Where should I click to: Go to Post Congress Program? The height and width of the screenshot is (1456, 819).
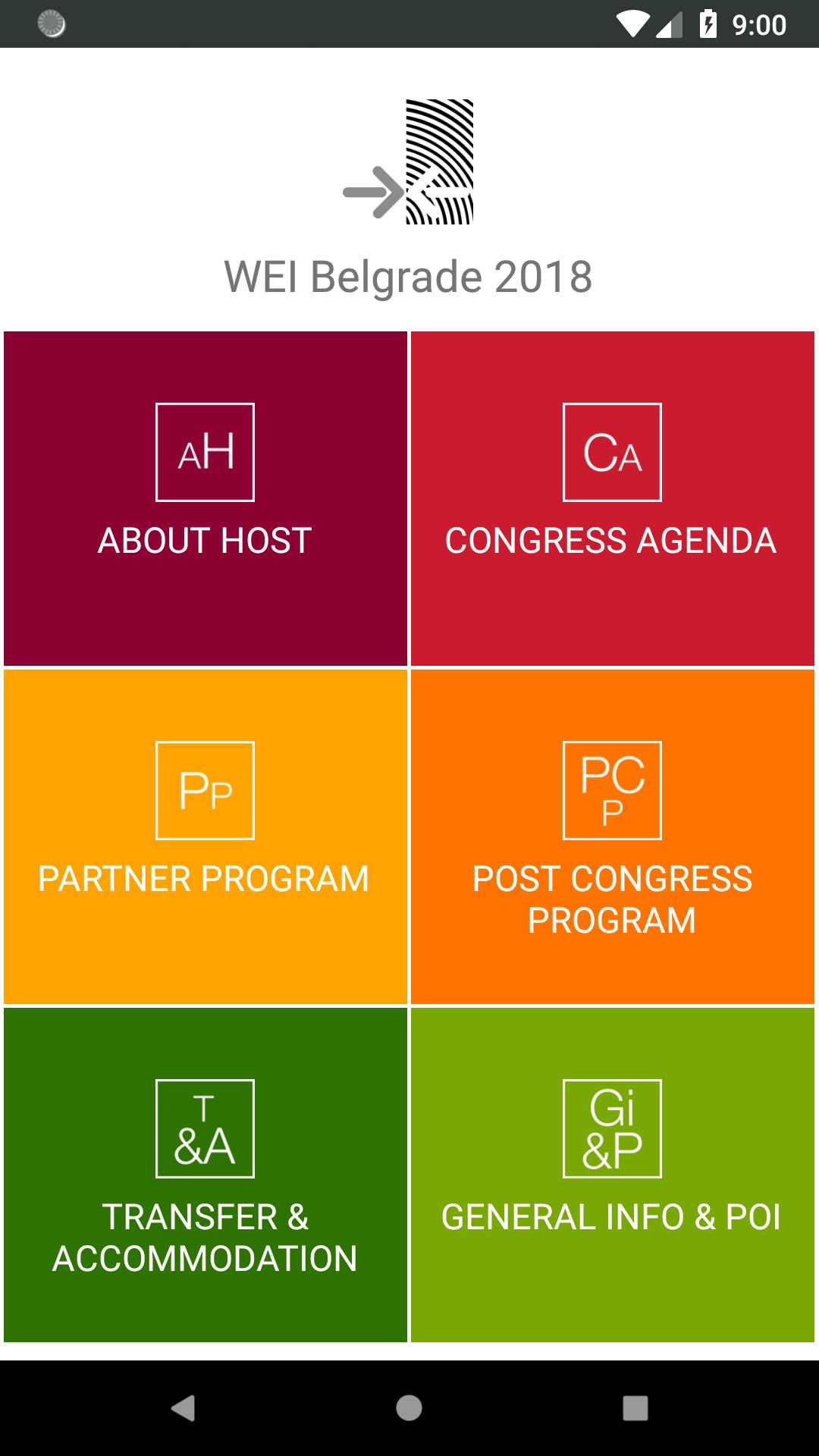click(x=612, y=836)
